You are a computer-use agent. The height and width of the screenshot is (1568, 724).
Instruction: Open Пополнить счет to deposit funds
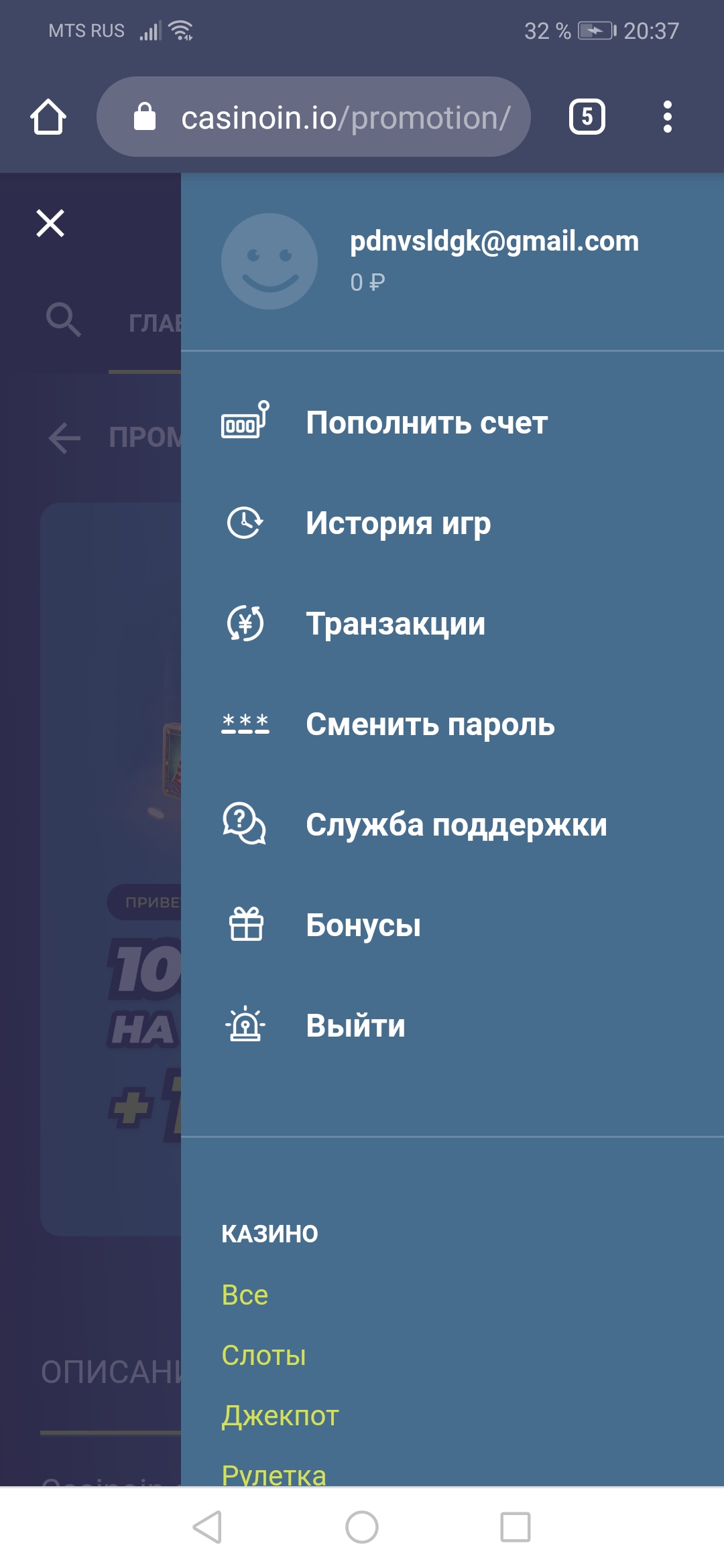click(x=426, y=423)
